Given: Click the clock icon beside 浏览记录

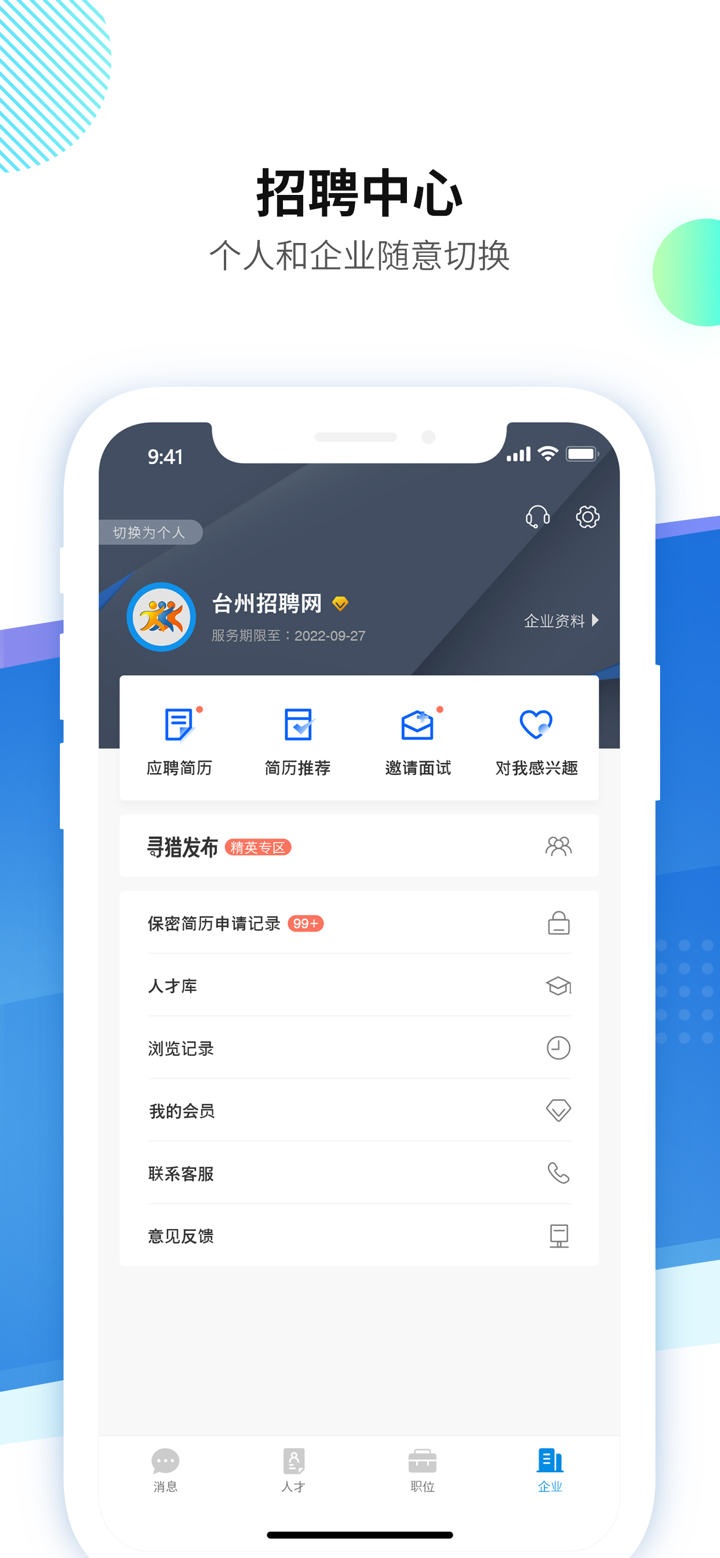Looking at the screenshot, I should [559, 1048].
